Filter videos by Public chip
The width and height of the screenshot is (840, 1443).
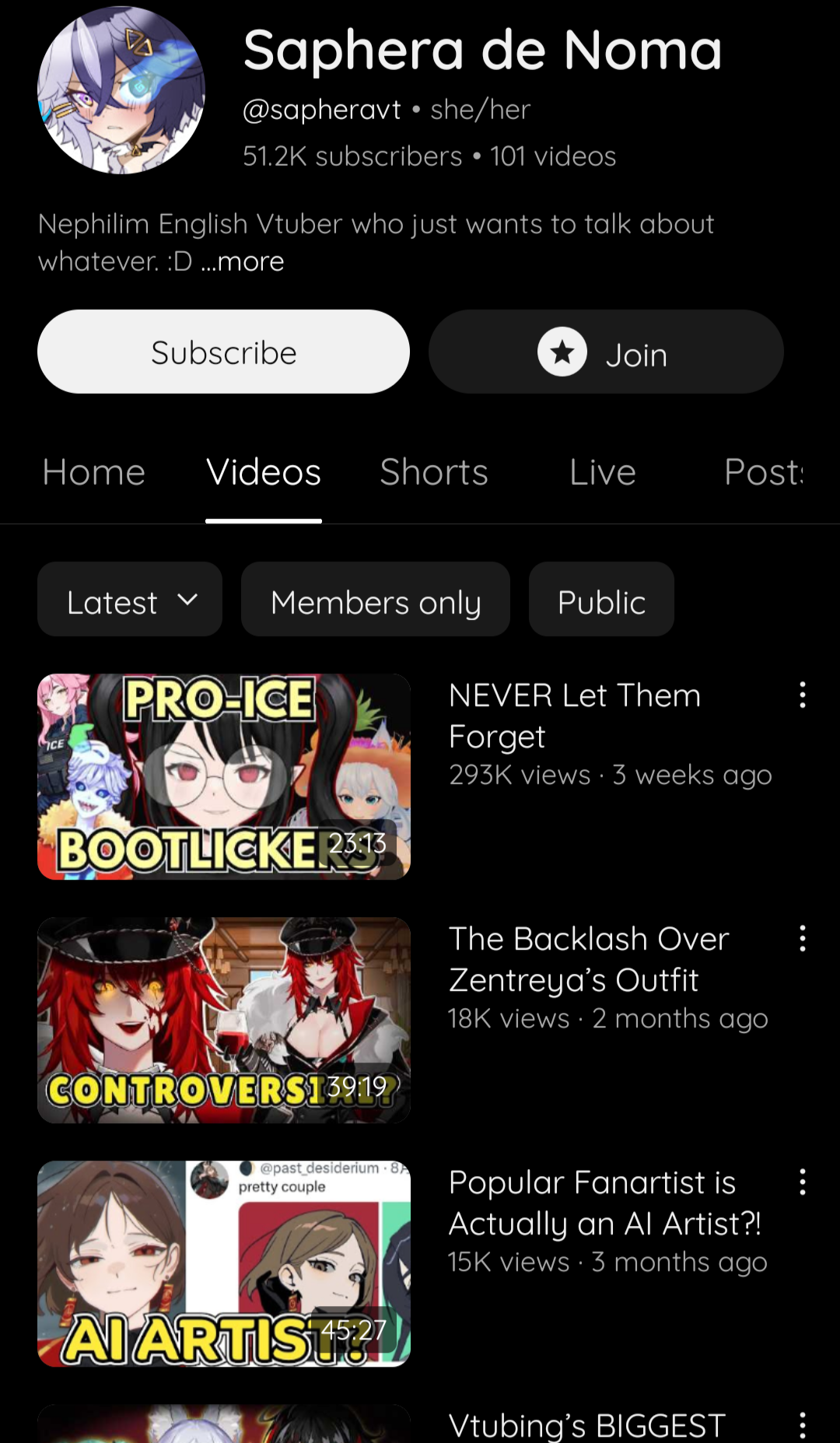[x=601, y=601]
